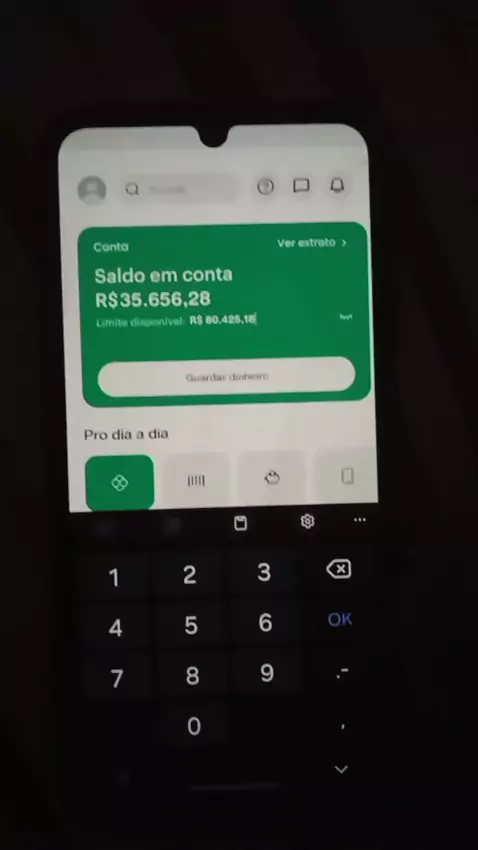Tap the Guardar dinheiro button
Viewport: 478px width, 850px height.
[227, 376]
